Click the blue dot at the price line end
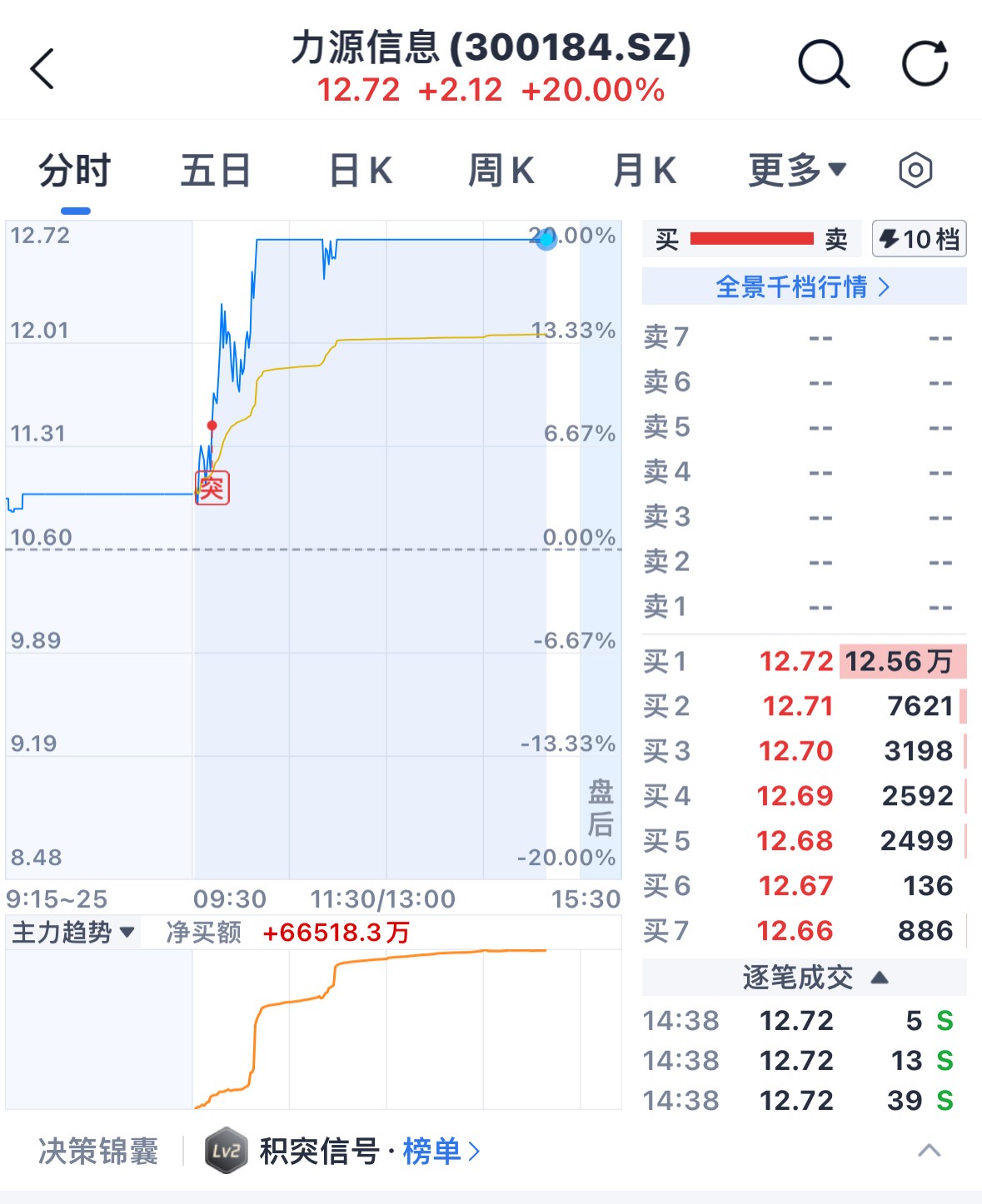The height and width of the screenshot is (1204, 982). (546, 240)
